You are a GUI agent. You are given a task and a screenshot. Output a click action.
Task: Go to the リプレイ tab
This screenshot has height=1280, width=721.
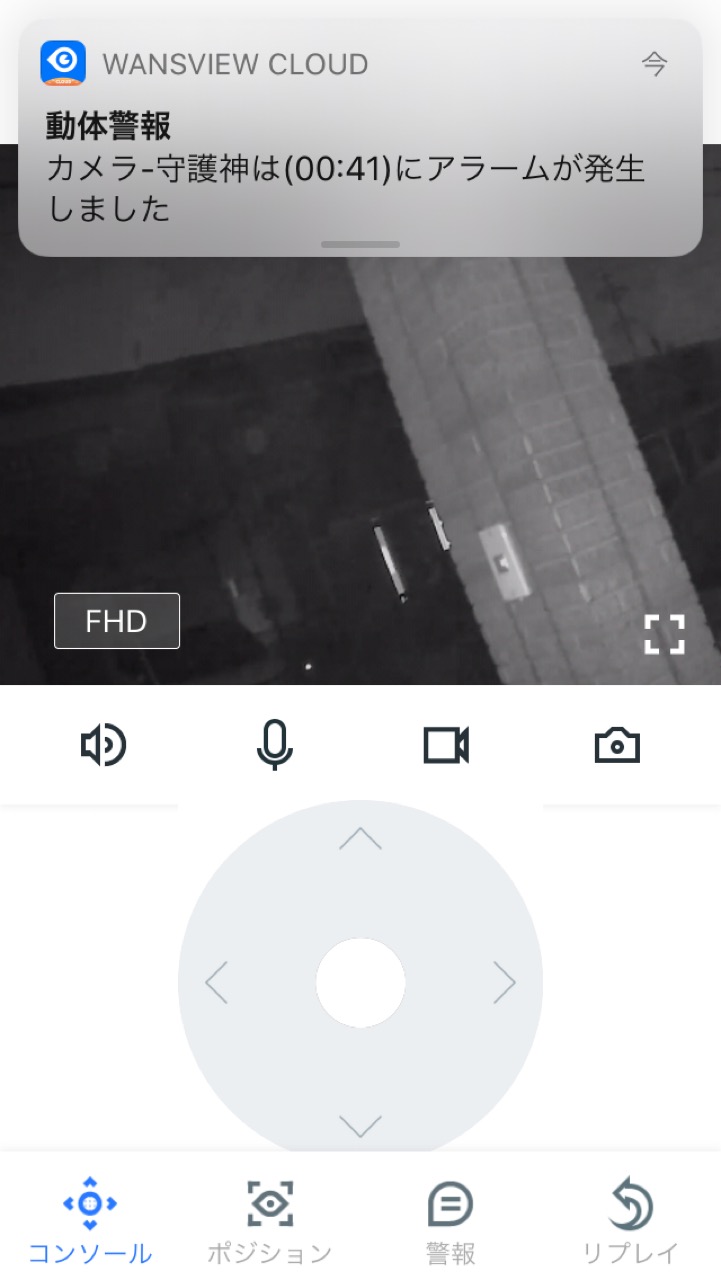point(631,1220)
